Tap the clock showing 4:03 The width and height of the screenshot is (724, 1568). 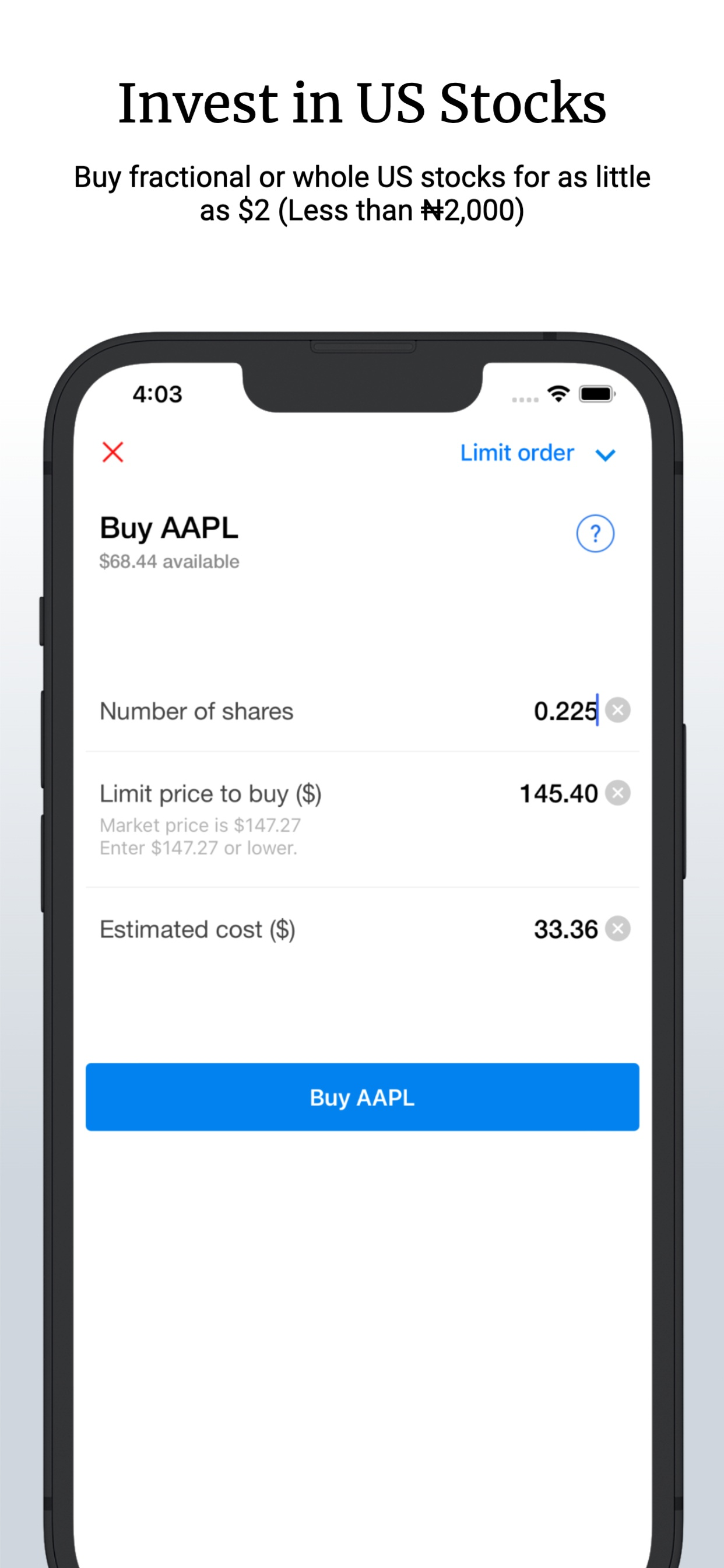158,394
